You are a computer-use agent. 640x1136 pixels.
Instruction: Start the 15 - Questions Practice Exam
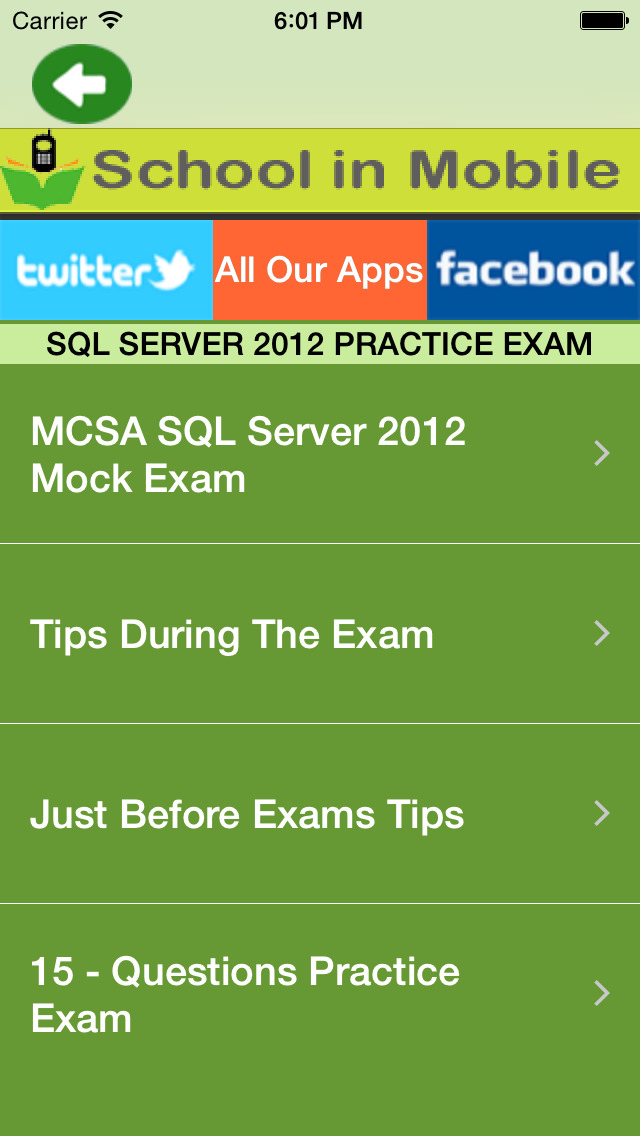coord(320,994)
